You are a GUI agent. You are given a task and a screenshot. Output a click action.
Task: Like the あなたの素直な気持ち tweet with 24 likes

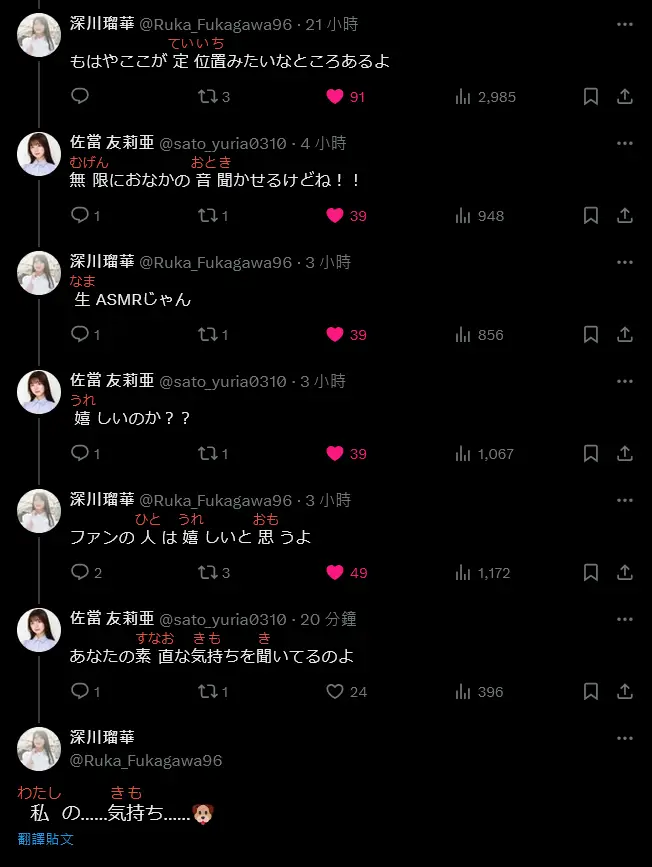pyautogui.click(x=335, y=692)
